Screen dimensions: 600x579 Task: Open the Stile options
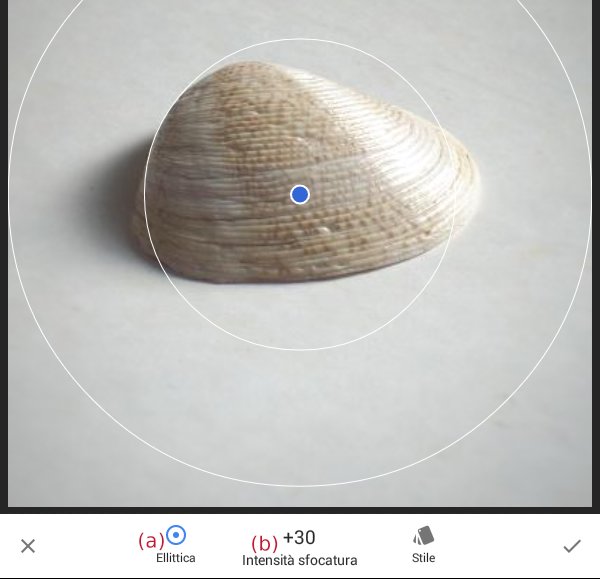423,545
